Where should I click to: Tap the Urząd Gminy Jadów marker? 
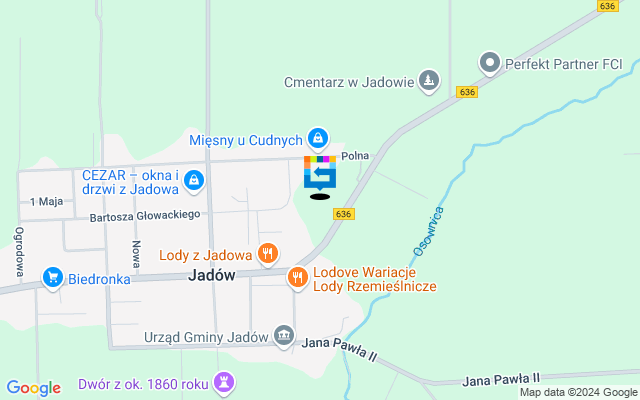coord(284,335)
